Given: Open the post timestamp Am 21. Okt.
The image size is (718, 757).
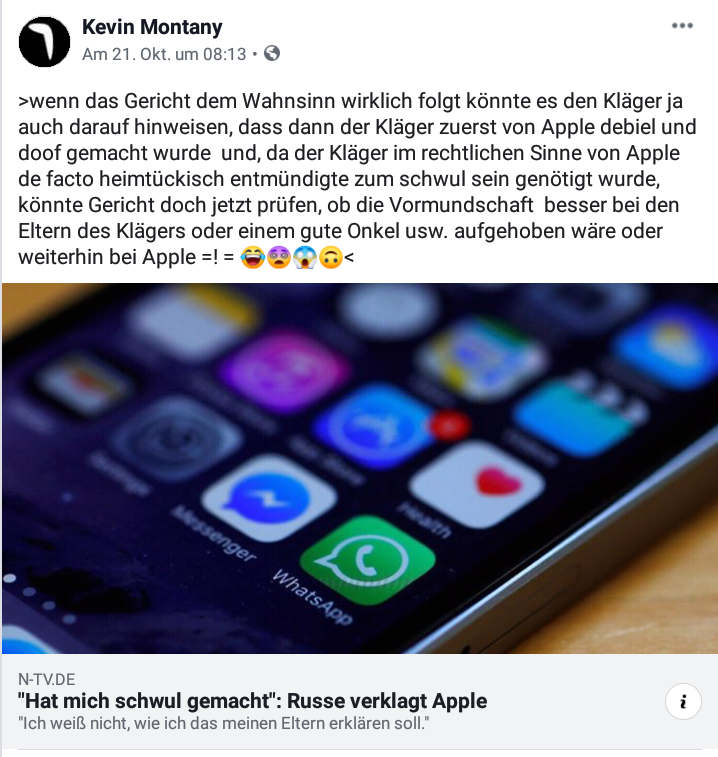Looking at the screenshot, I should (x=164, y=54).
